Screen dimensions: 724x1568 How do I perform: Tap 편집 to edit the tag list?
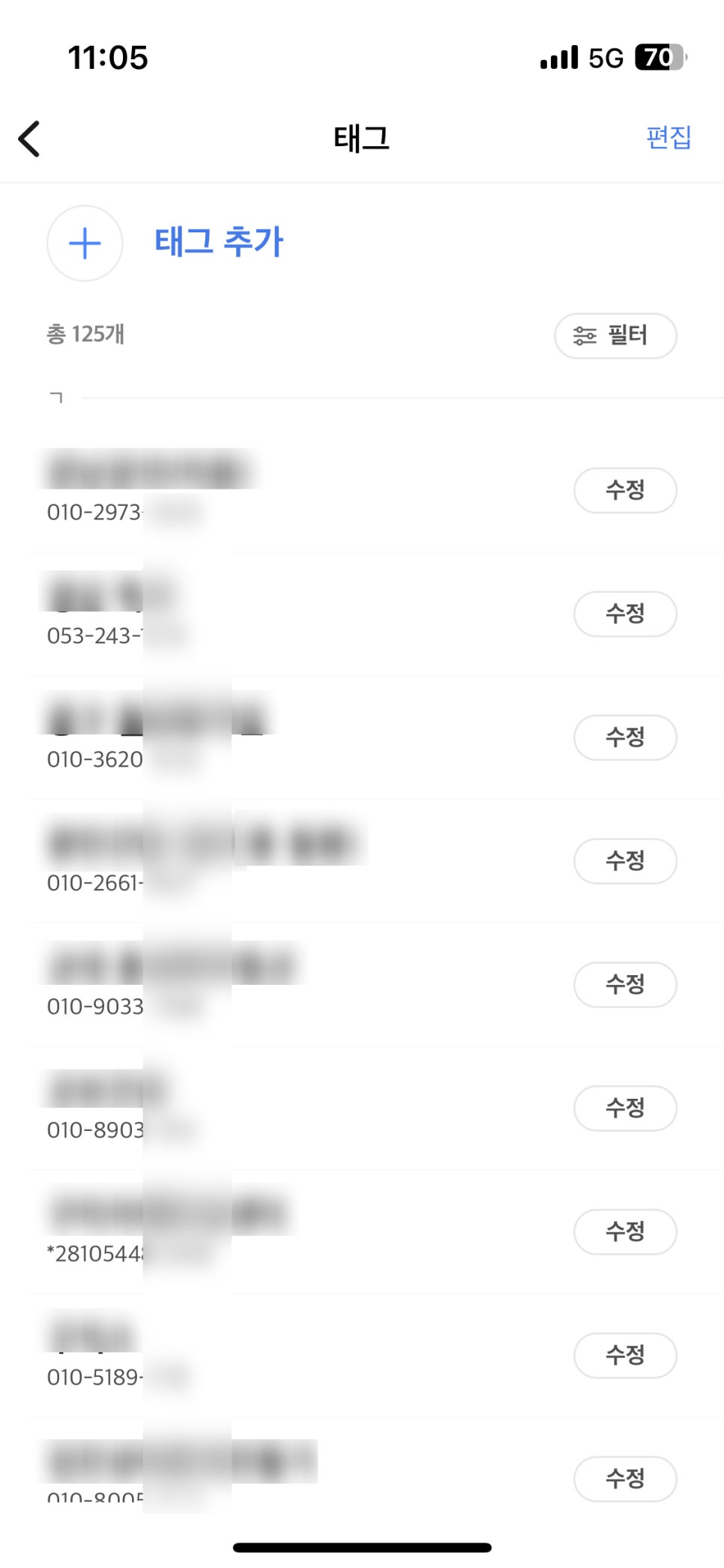669,138
